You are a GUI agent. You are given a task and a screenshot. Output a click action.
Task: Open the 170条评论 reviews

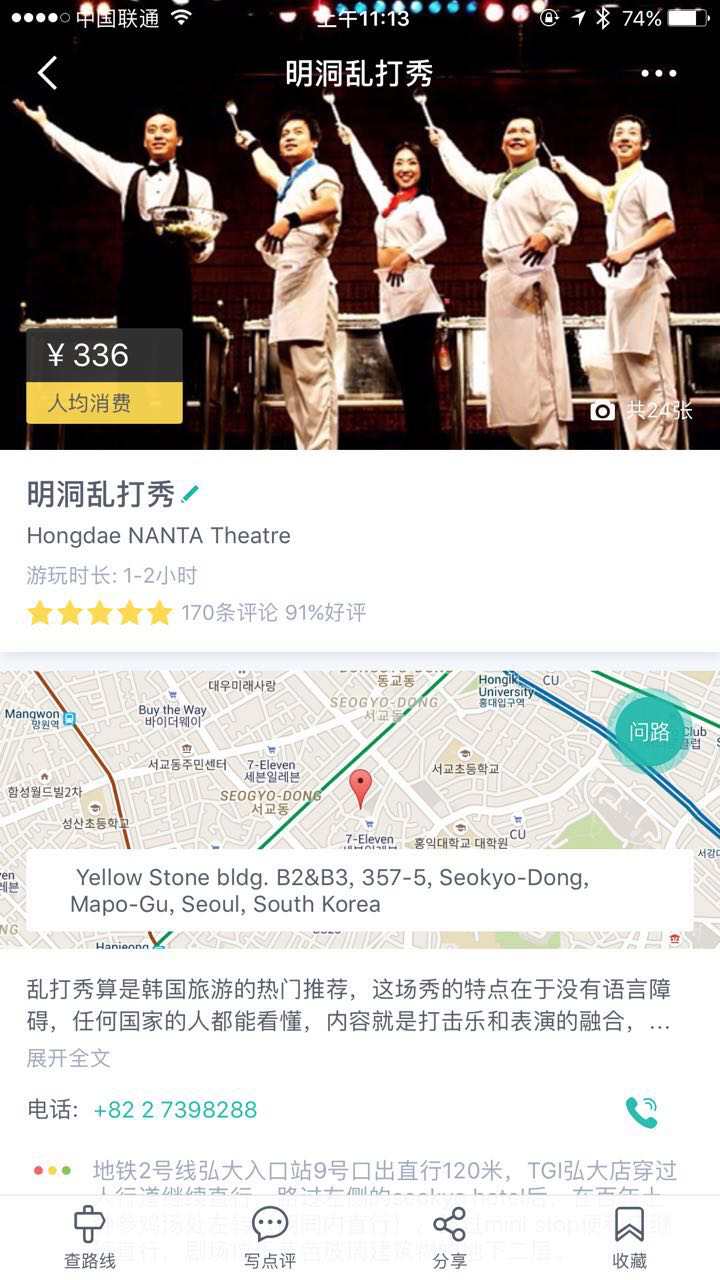(229, 613)
